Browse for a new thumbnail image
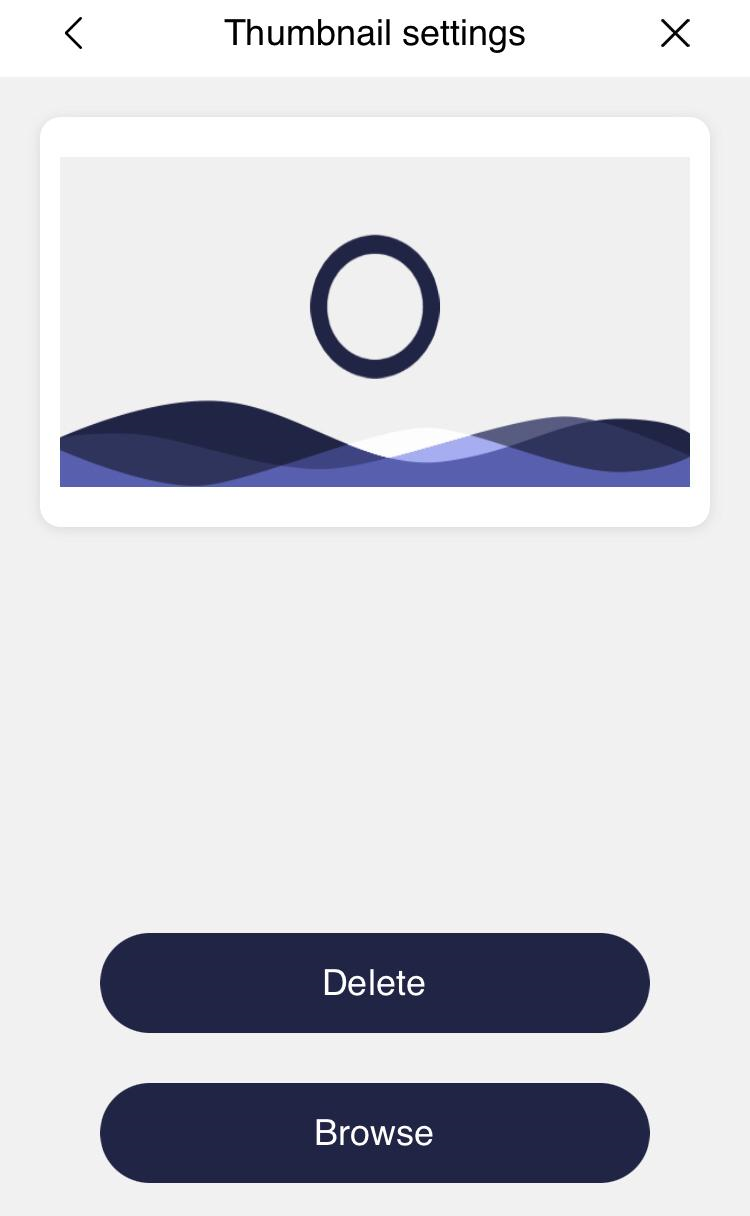Image resolution: width=750 pixels, height=1216 pixels. [375, 1133]
